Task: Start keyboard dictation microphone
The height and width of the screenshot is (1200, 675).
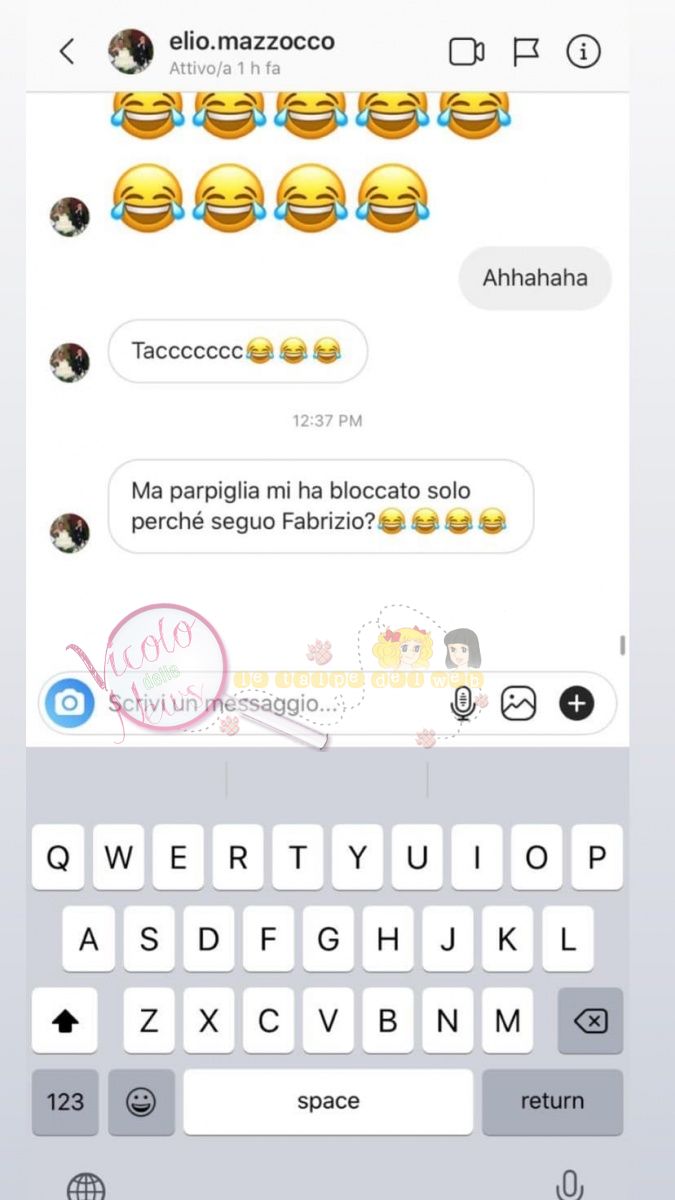Action: tap(569, 1185)
